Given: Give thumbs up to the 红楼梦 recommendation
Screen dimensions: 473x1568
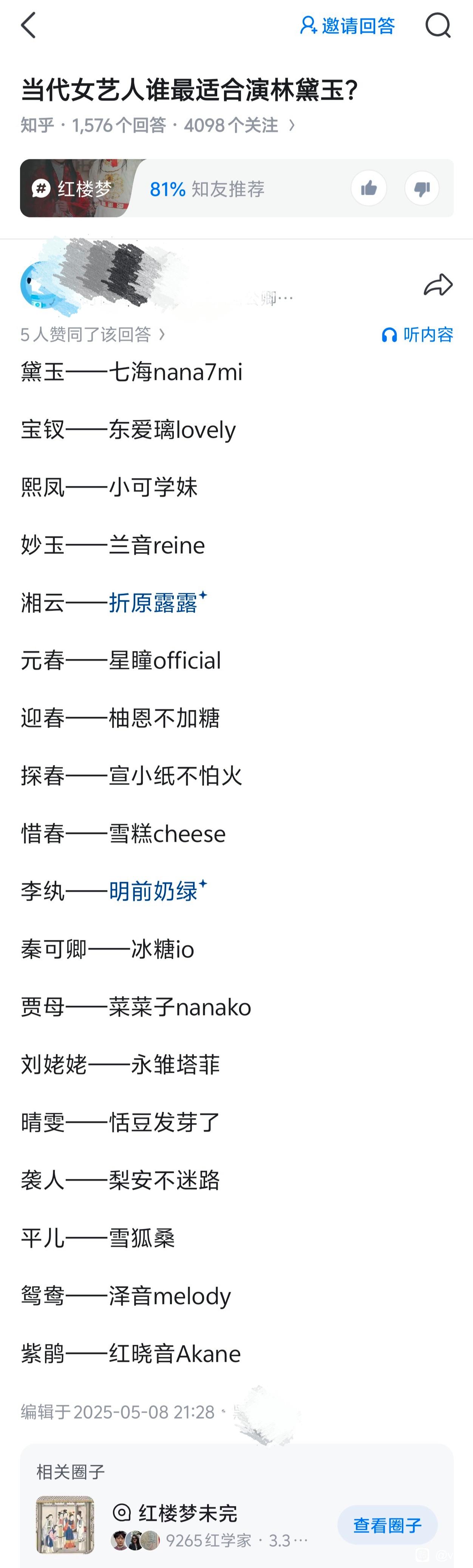Looking at the screenshot, I should tap(368, 189).
